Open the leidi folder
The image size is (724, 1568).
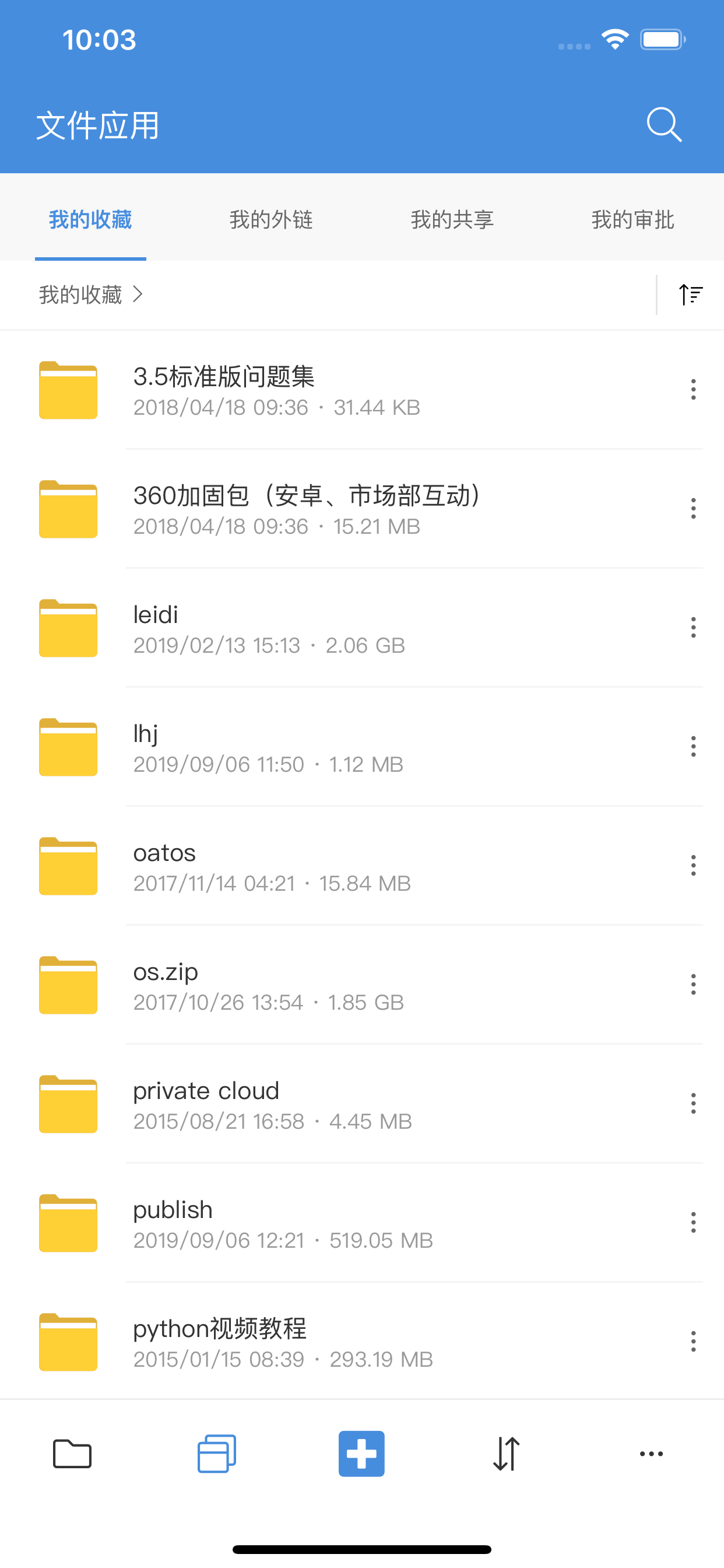(362, 628)
